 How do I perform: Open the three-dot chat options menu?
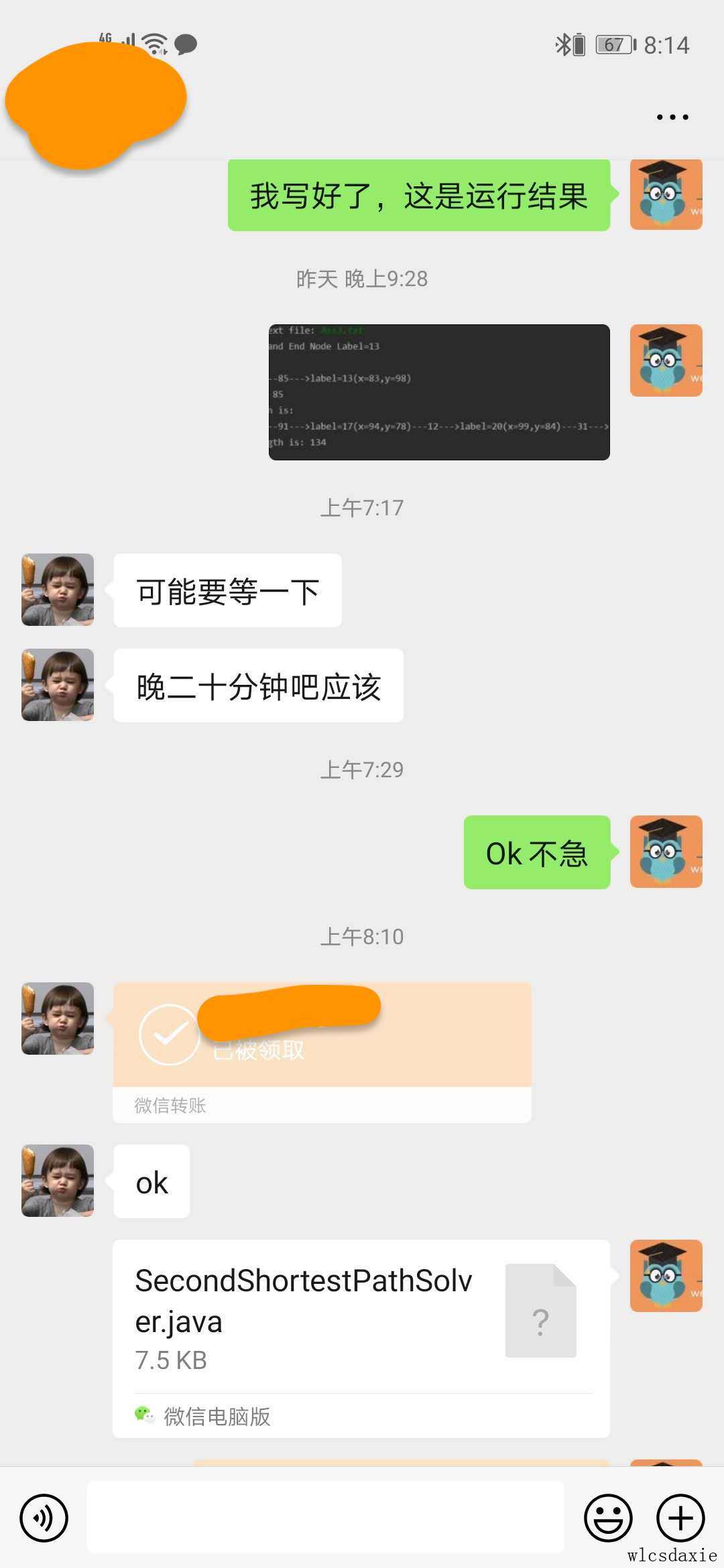tap(672, 117)
